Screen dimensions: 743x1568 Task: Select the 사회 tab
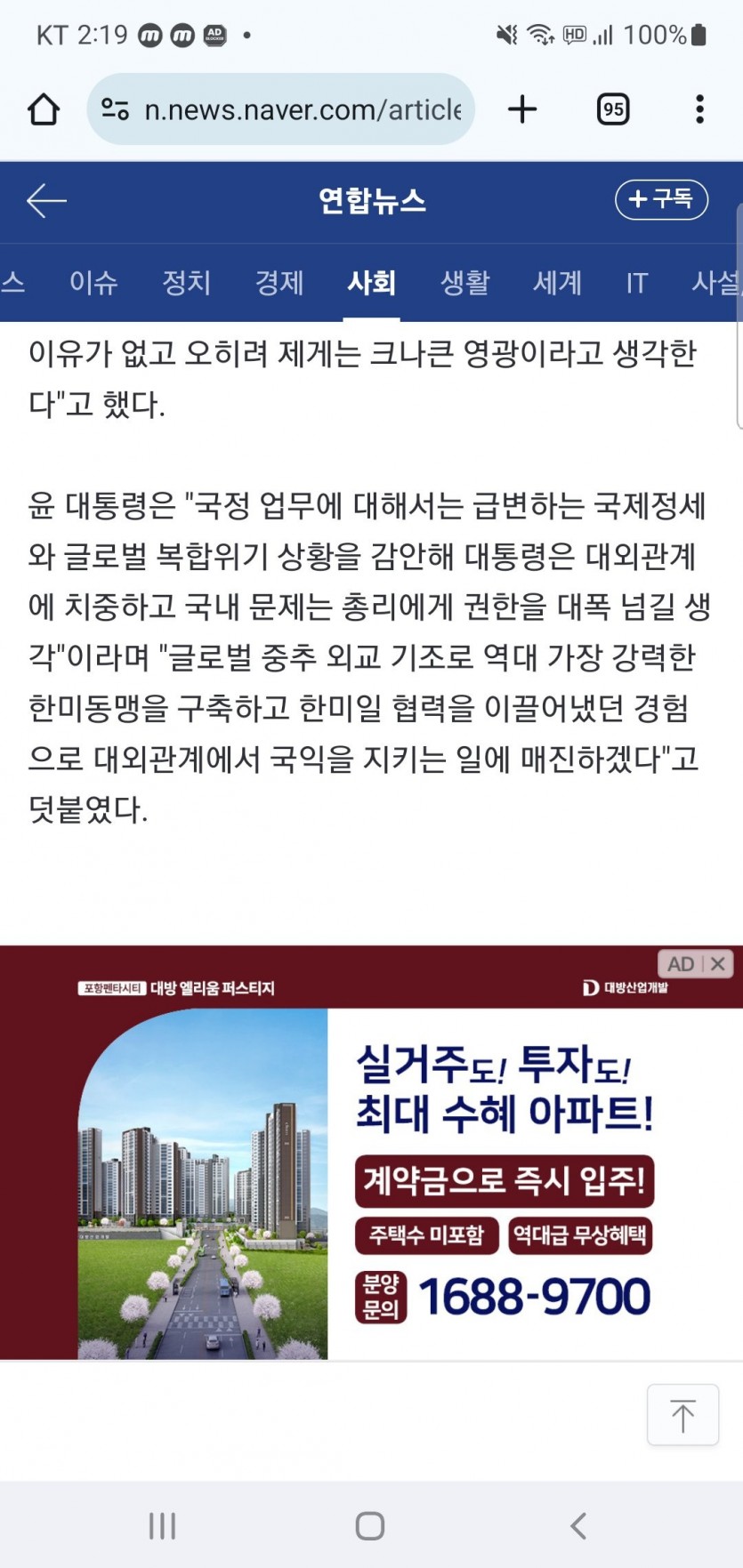coord(371,283)
